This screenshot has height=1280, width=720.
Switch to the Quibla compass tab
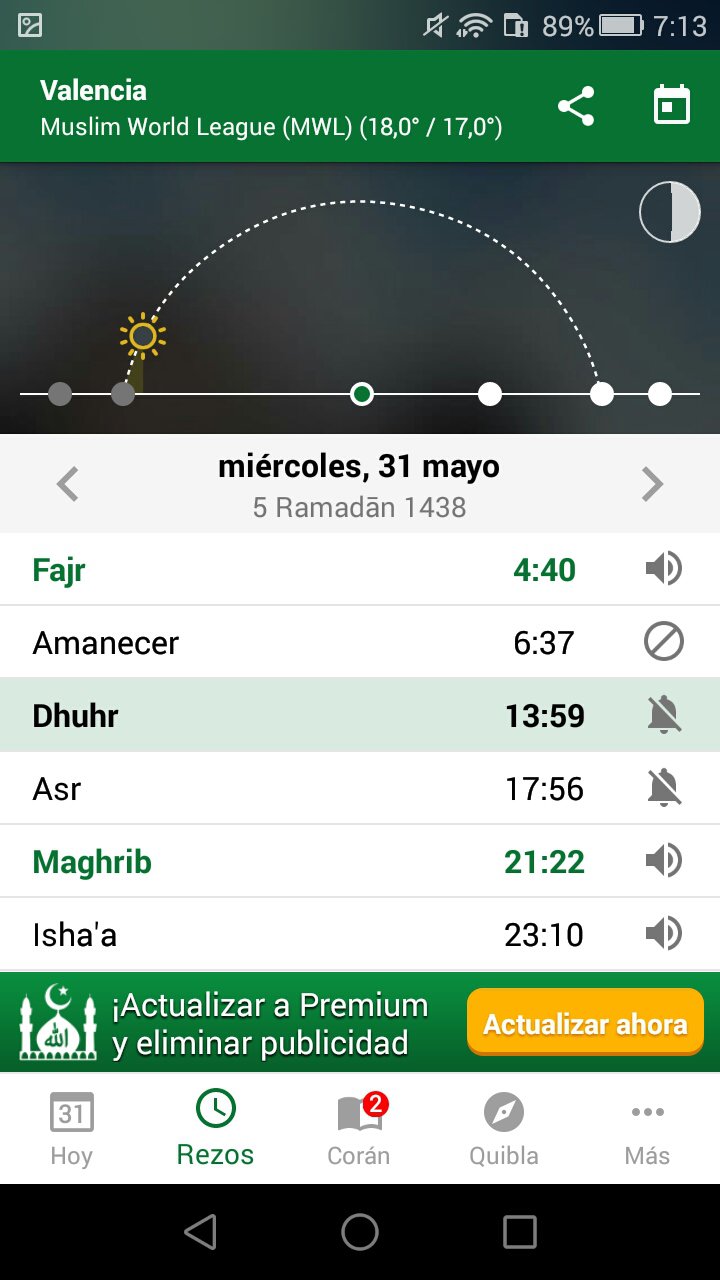504,1129
